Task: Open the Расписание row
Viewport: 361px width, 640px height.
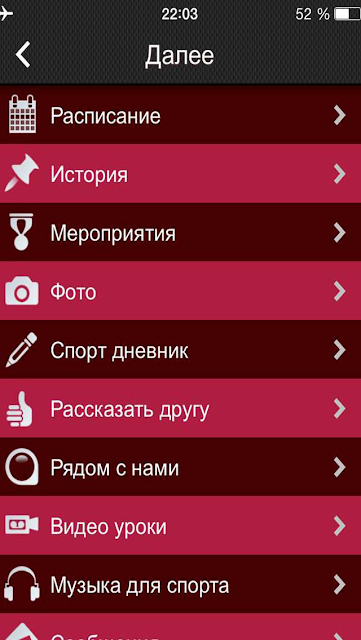Action: pos(180,115)
